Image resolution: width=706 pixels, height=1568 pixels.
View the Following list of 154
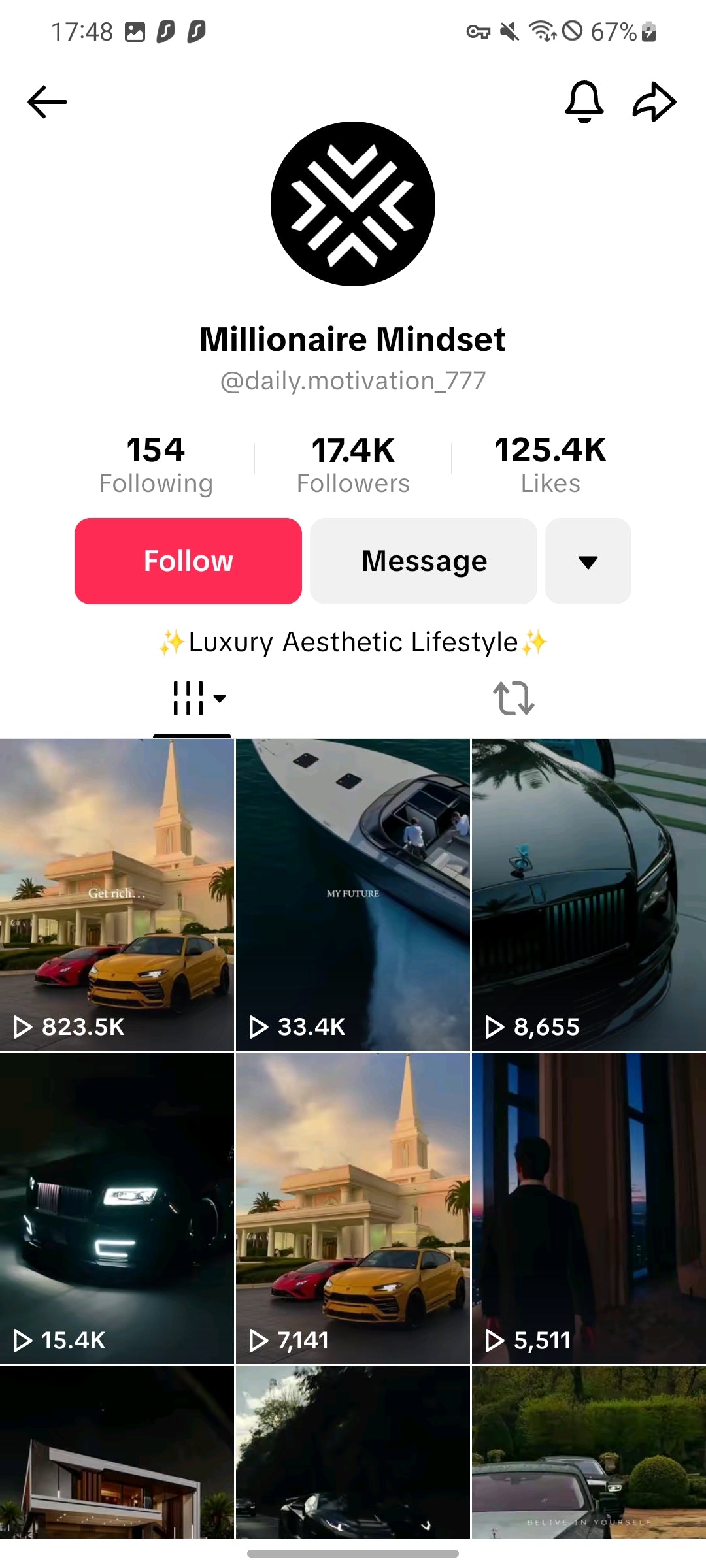[156, 465]
